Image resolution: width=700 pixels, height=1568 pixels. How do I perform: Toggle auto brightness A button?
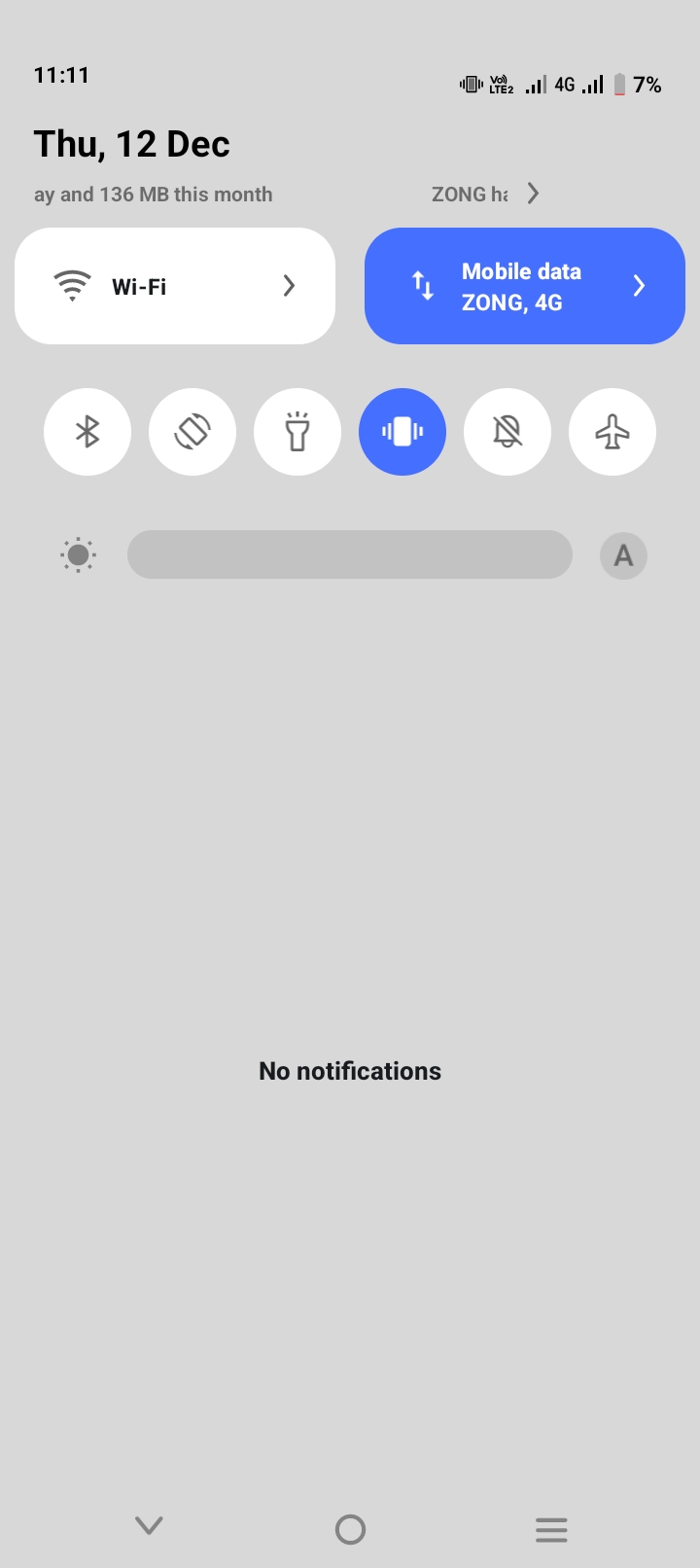pyautogui.click(x=623, y=556)
